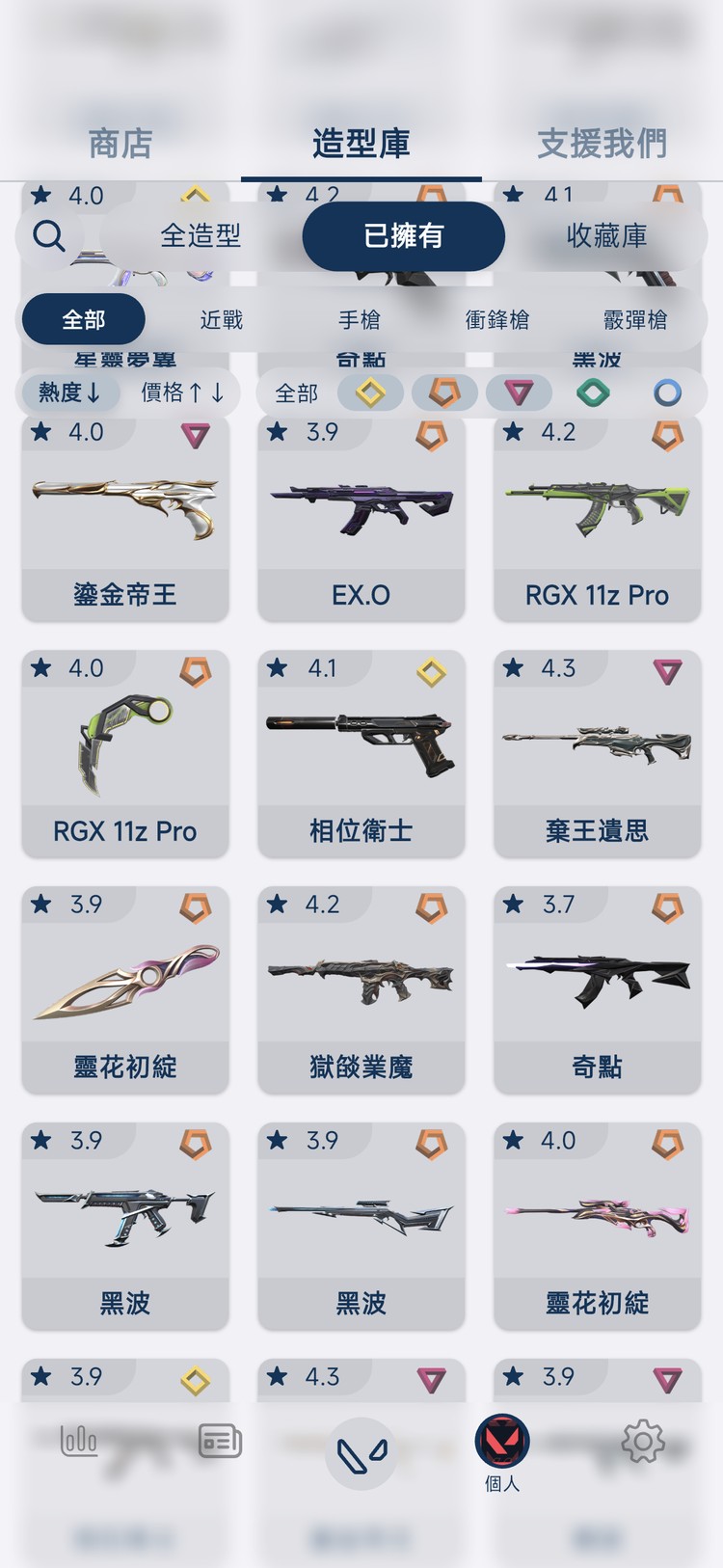
Task: Switch to the 商店 tab
Action: point(120,143)
